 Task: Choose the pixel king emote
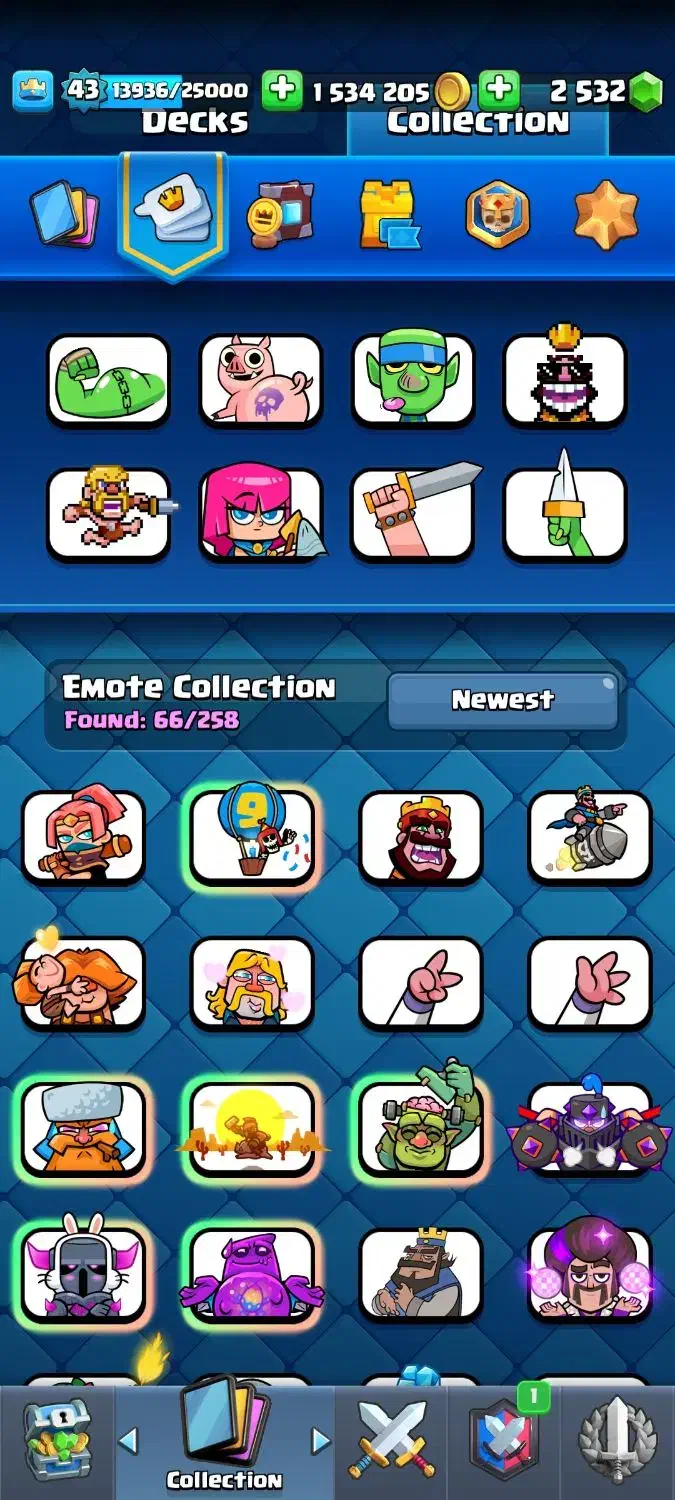(565, 378)
